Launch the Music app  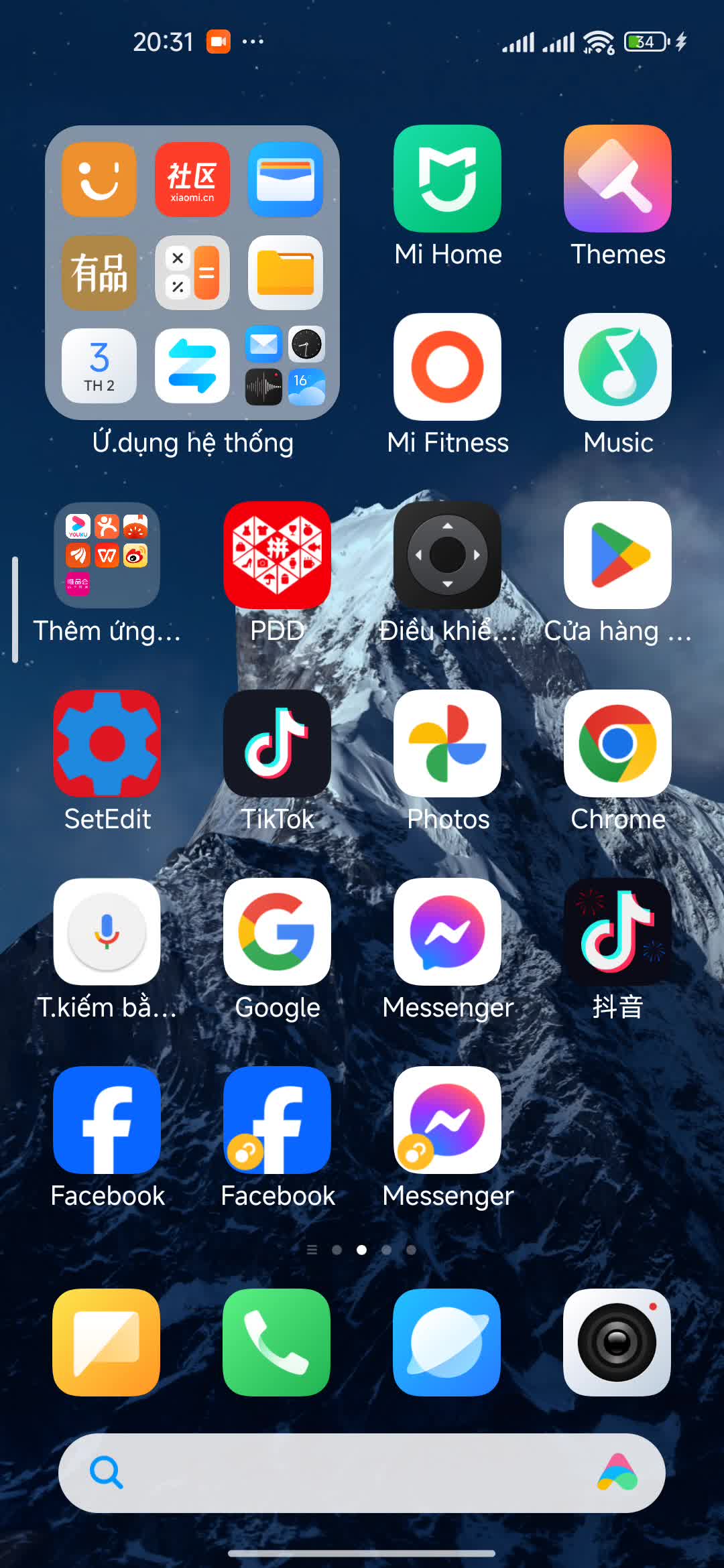(x=617, y=367)
